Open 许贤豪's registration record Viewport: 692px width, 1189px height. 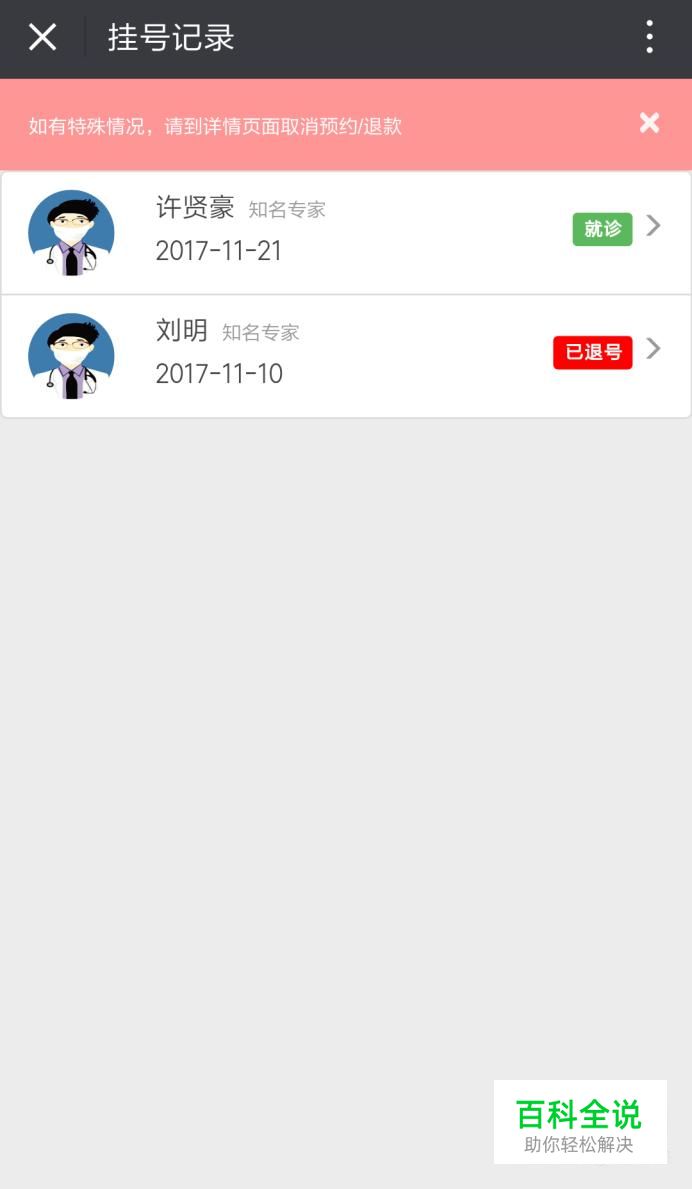[x=346, y=233]
